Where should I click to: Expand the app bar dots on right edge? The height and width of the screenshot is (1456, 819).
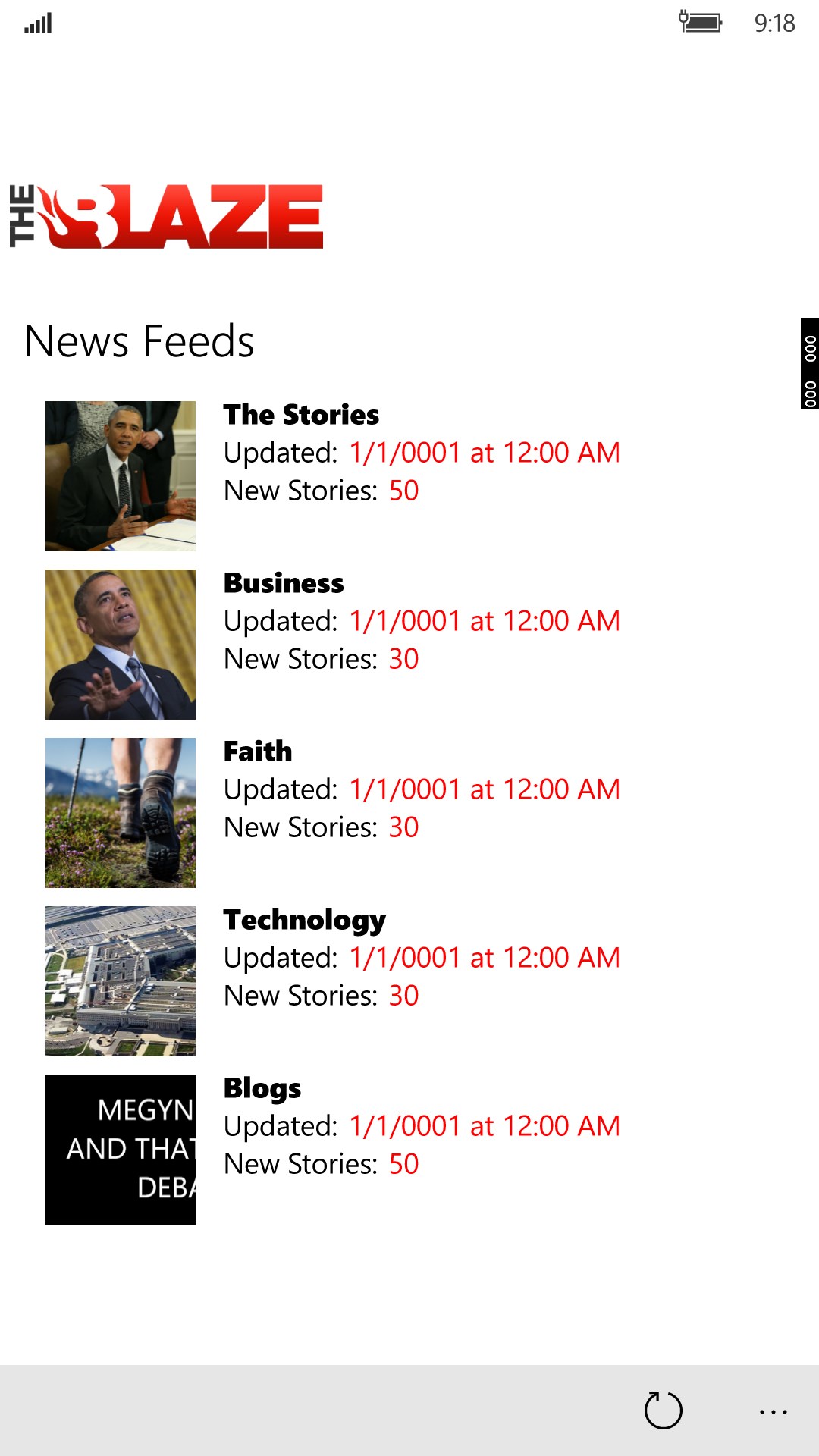(x=808, y=362)
